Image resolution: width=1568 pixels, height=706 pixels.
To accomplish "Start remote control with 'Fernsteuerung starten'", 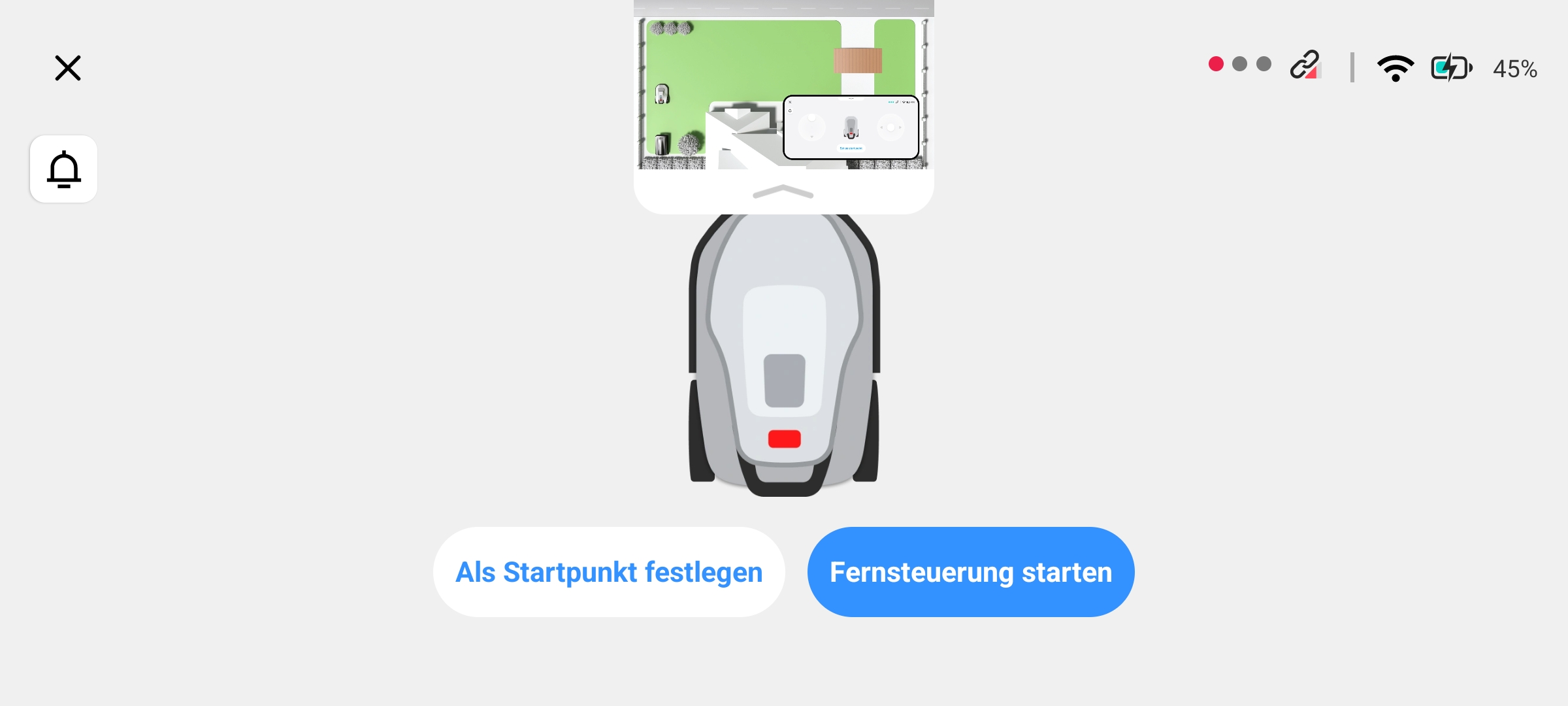I will tap(971, 572).
